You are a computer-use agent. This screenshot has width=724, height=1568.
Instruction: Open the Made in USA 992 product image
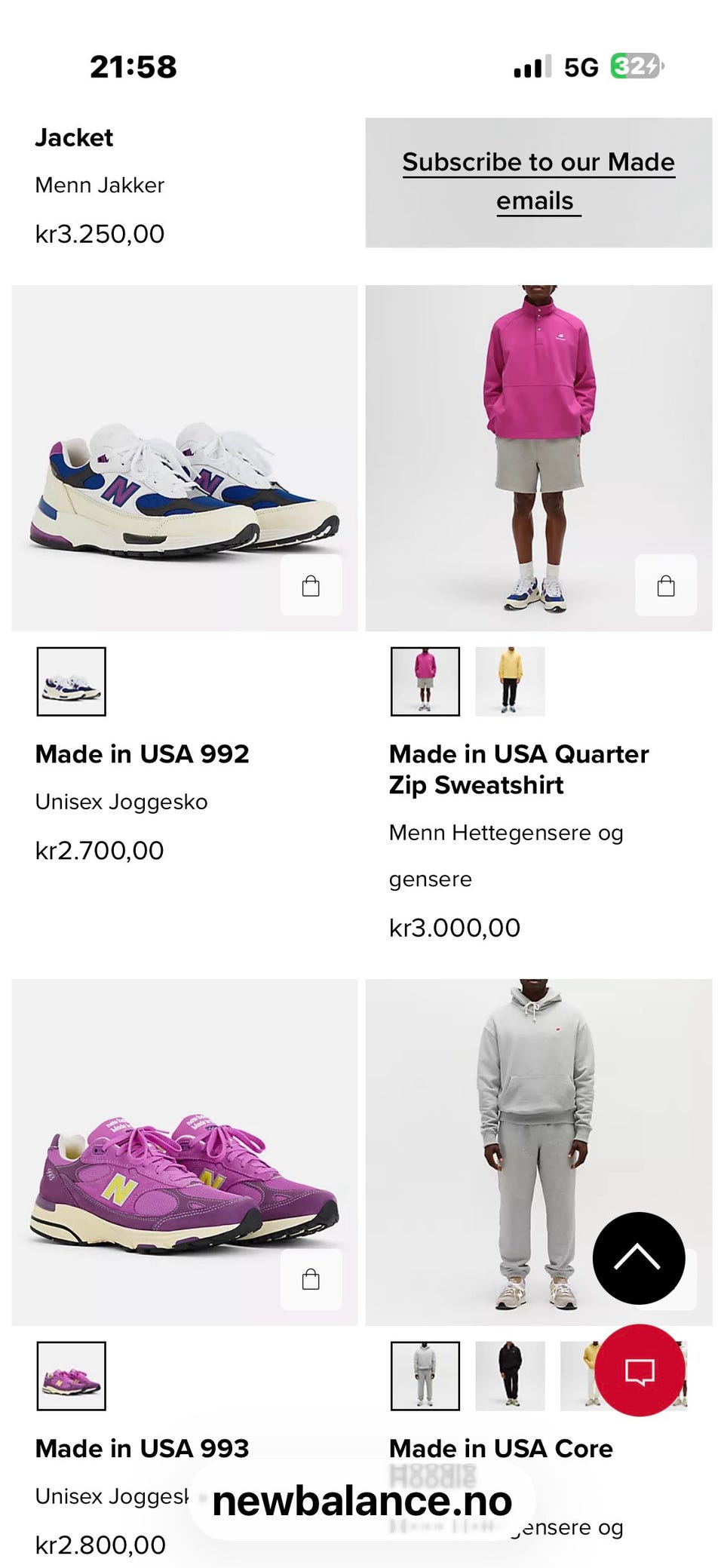click(184, 457)
